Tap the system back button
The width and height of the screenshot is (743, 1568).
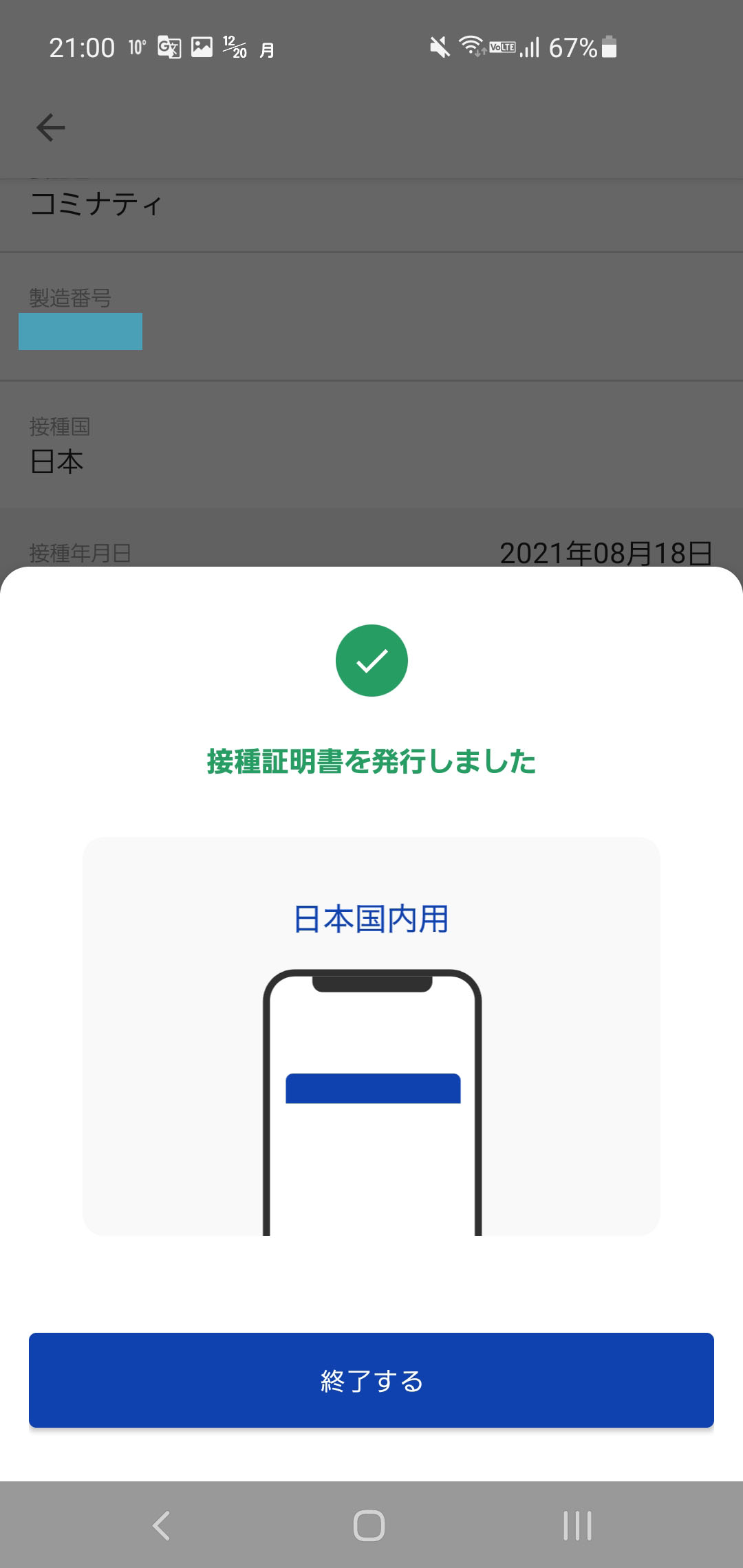coord(161,1525)
